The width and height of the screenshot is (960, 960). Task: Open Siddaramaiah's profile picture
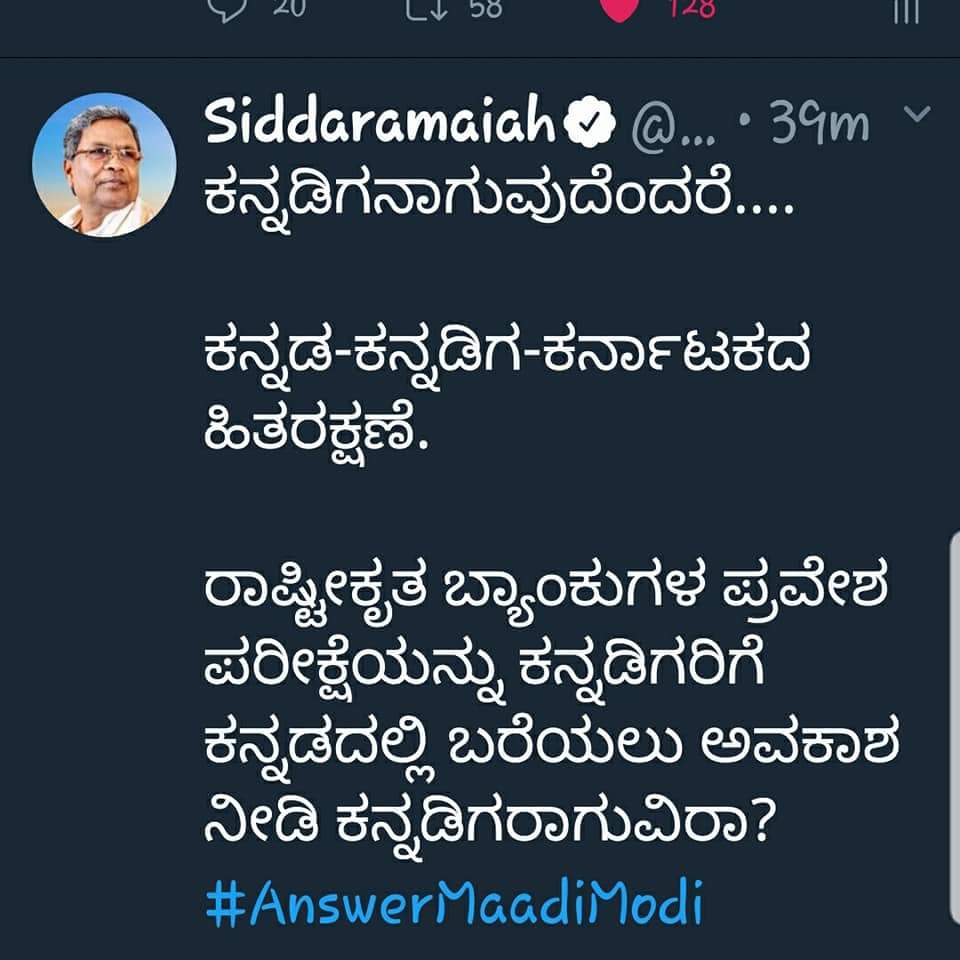(x=104, y=165)
